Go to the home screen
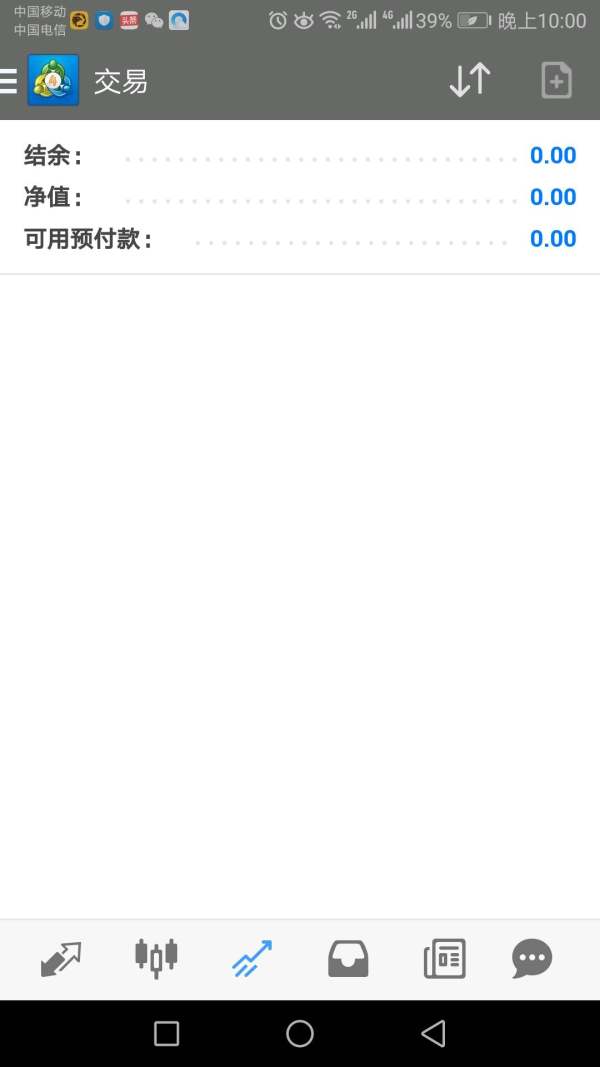The width and height of the screenshot is (600, 1067). [x=300, y=1033]
